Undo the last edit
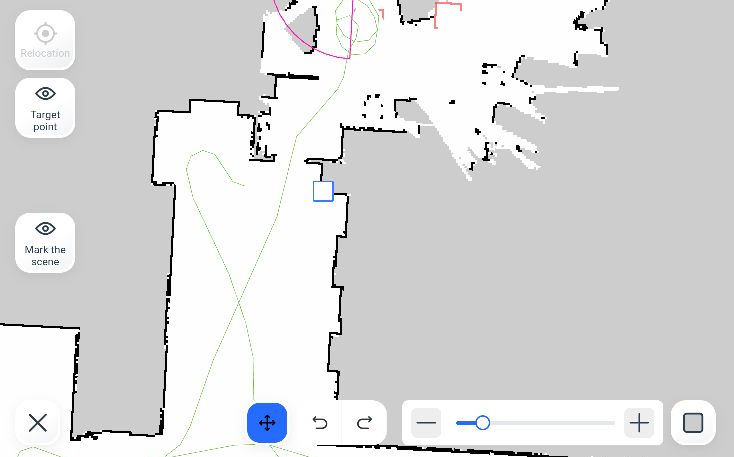 pos(320,422)
